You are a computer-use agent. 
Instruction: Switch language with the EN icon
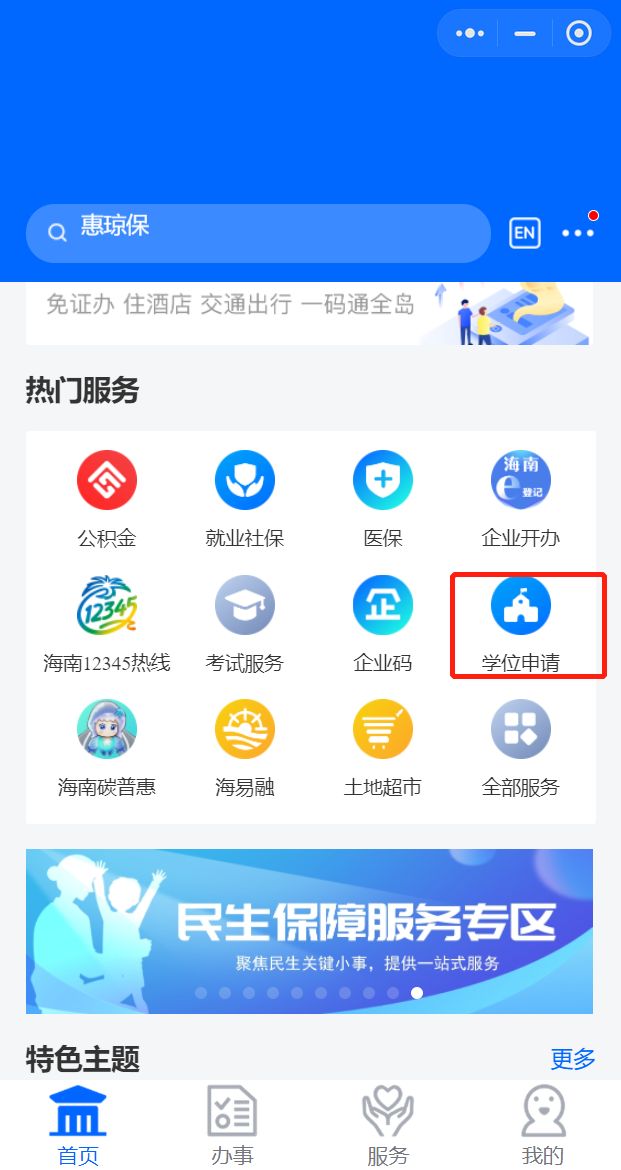point(524,233)
